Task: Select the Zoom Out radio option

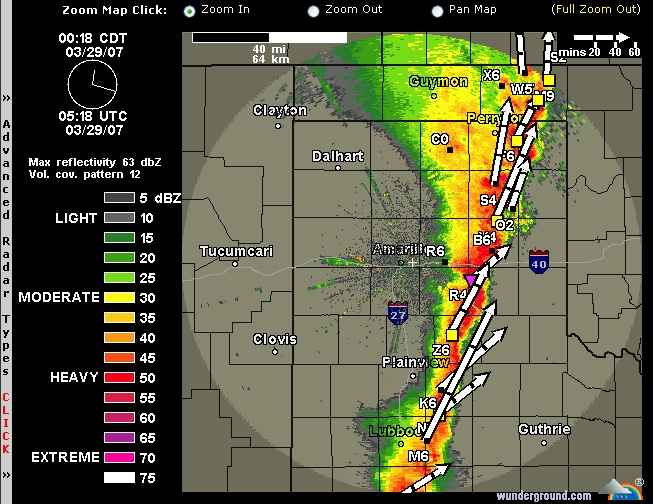Action: [314, 11]
